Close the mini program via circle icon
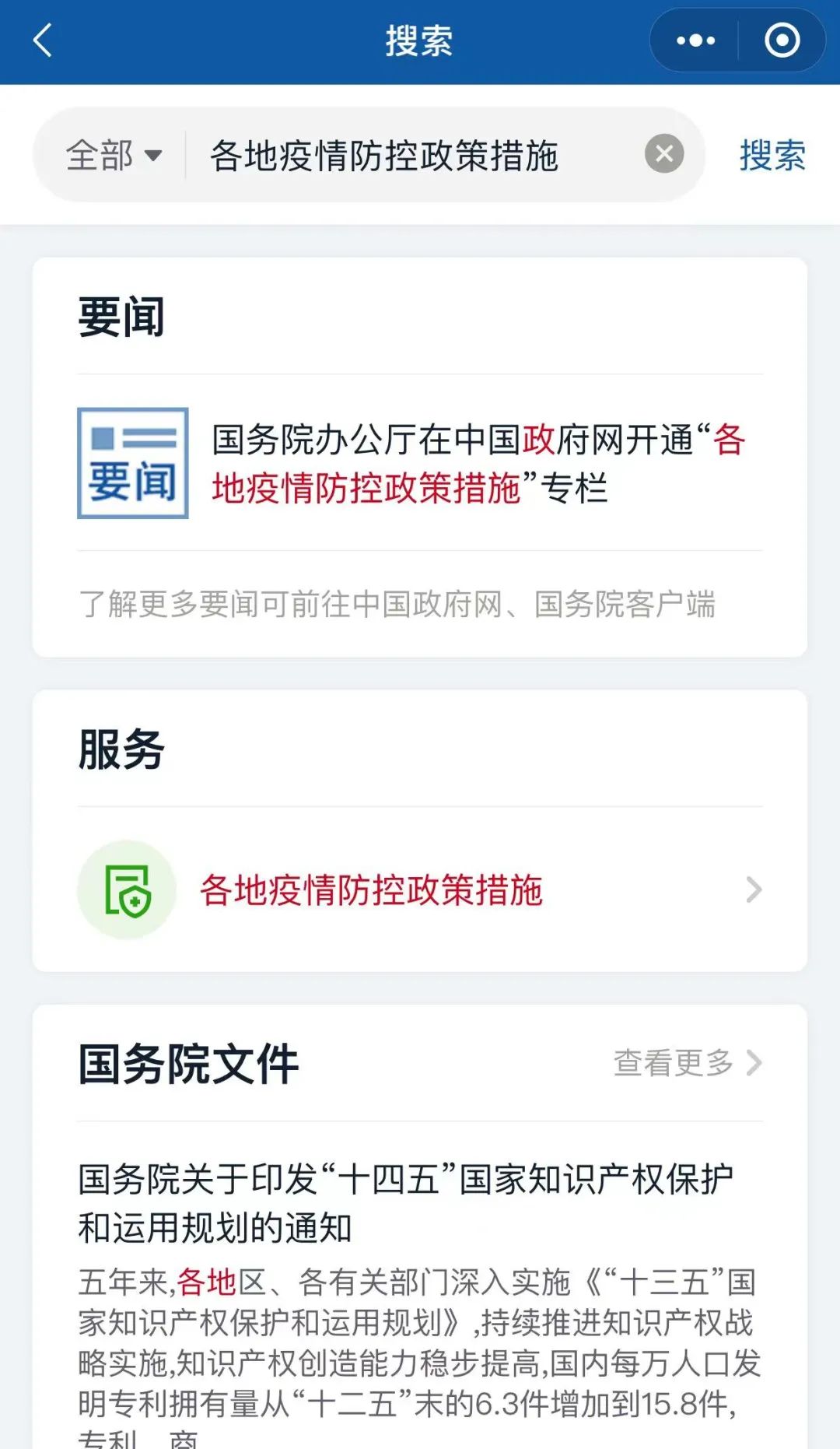Screen dimensions: 840x1449 [782, 40]
